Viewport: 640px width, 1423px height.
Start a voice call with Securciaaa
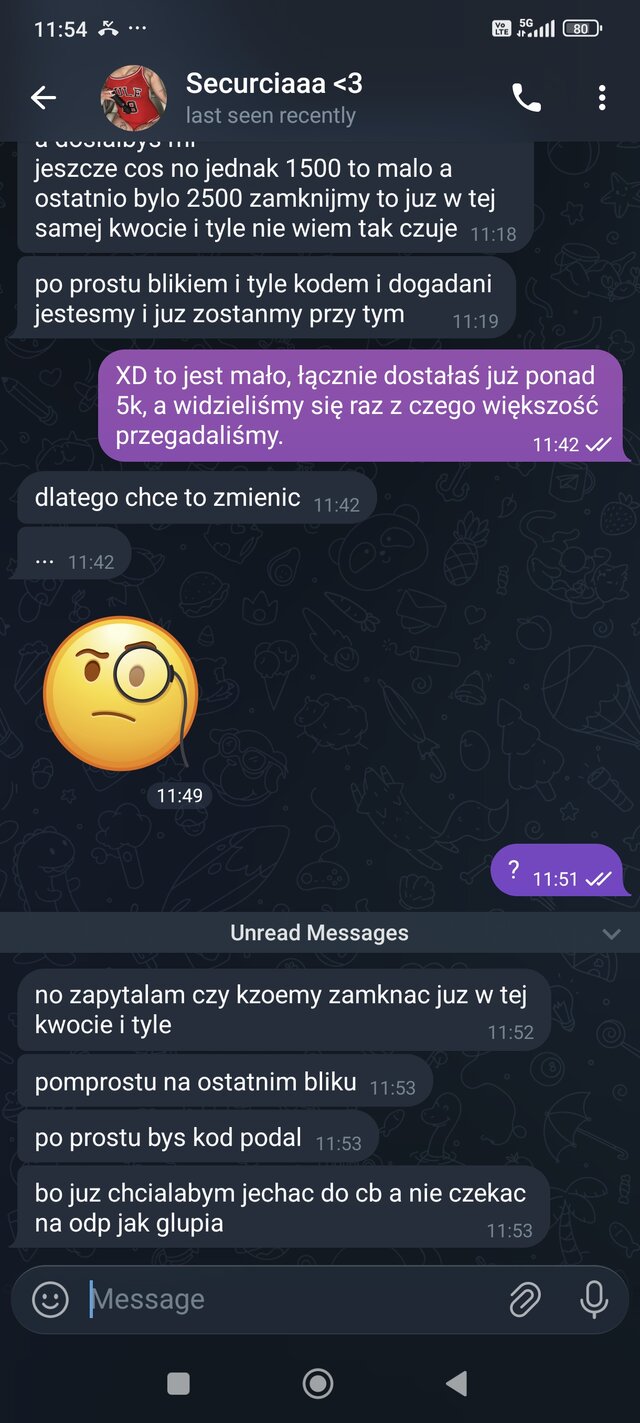[526, 97]
